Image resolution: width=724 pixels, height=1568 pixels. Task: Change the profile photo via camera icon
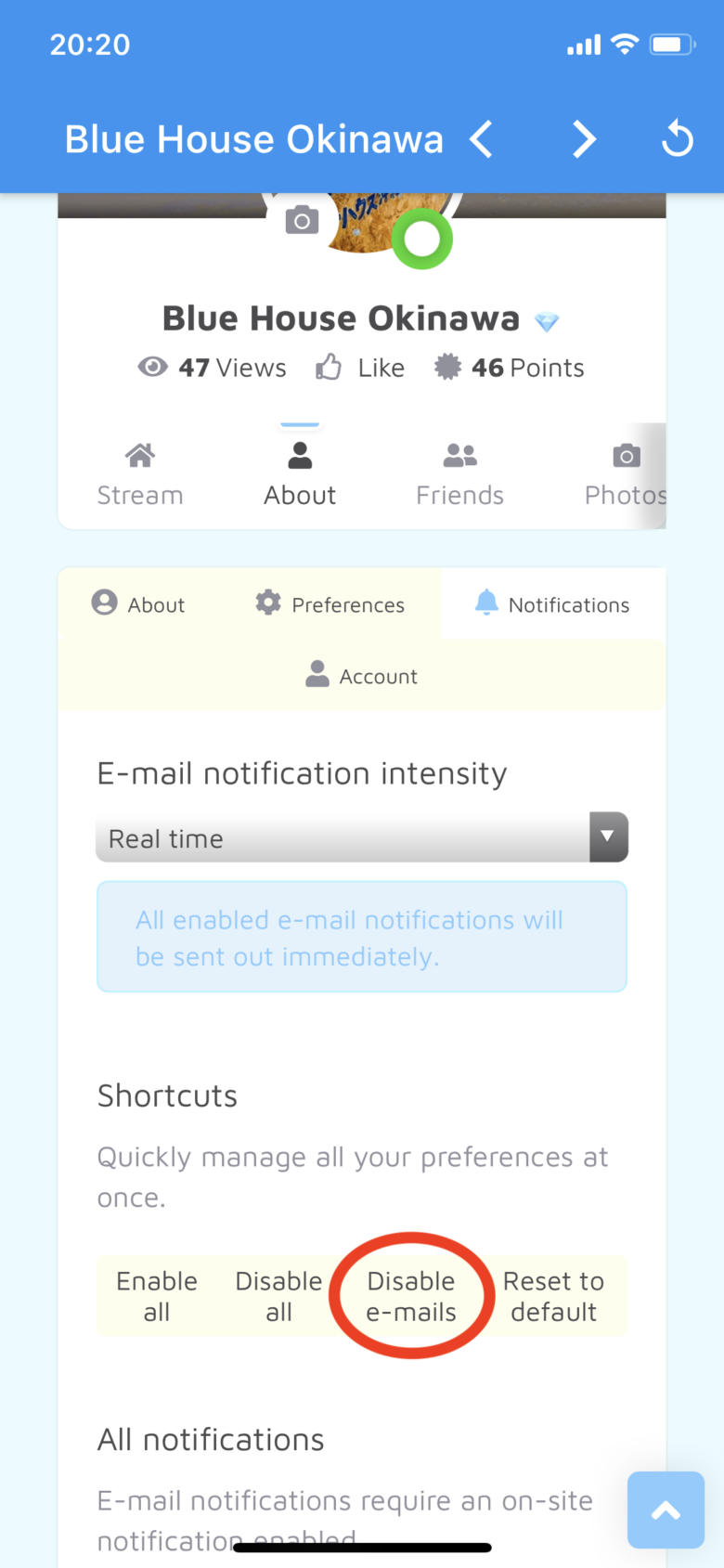[x=302, y=221]
